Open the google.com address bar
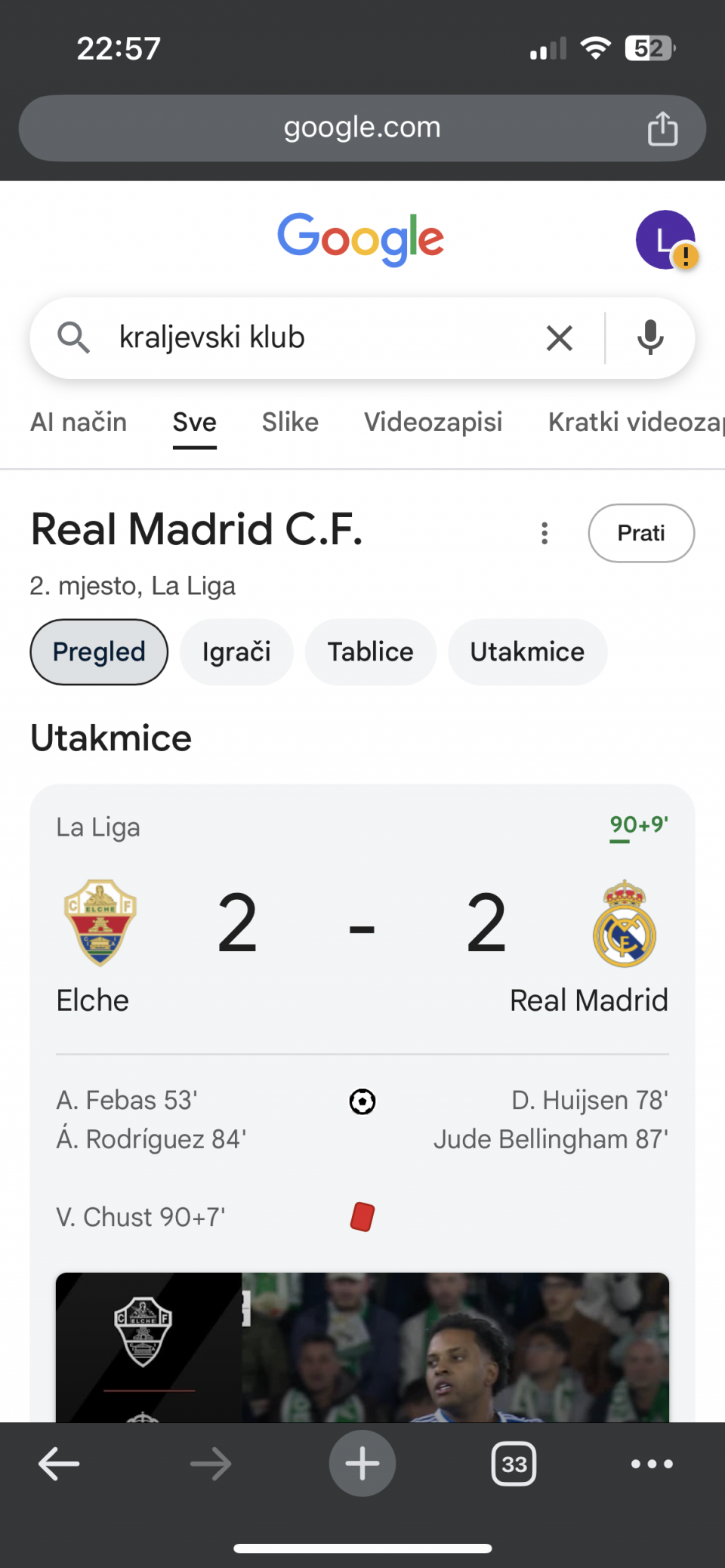 362,128
